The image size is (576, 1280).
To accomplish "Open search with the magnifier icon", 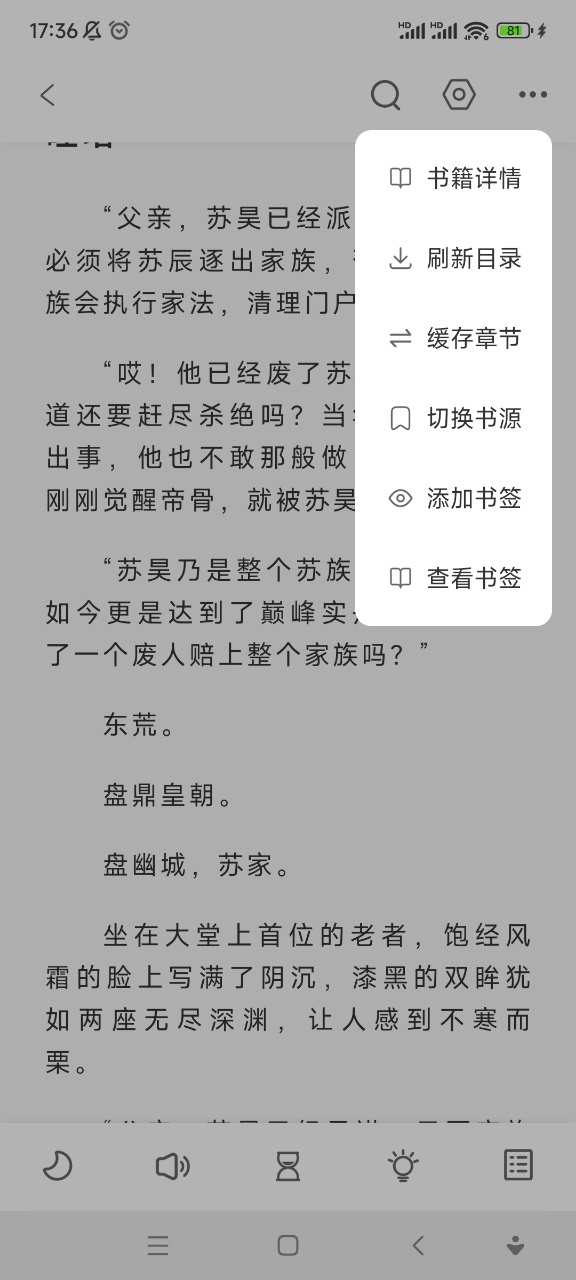I will (x=385, y=95).
